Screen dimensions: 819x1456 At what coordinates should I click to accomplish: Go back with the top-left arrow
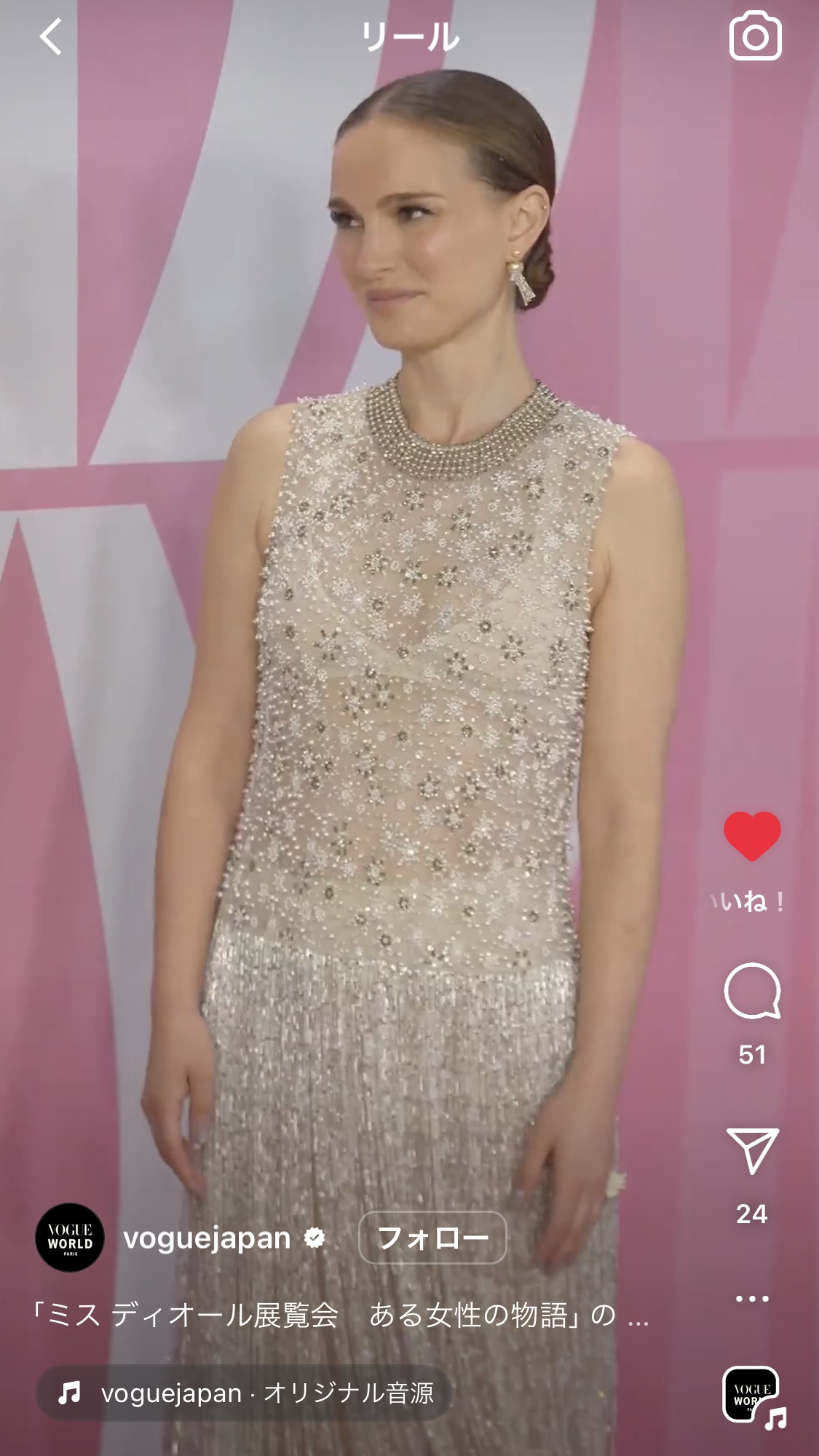pos(51,36)
